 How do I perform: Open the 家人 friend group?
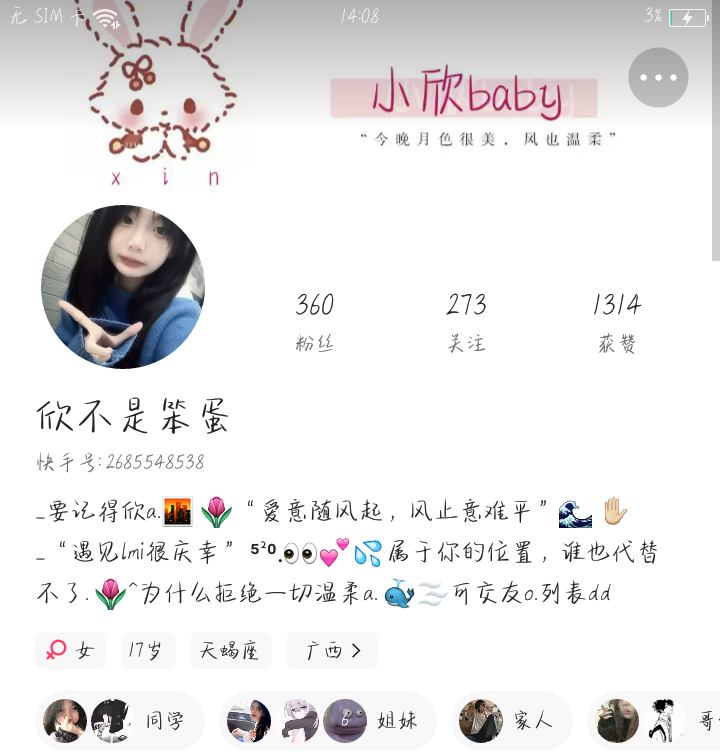point(512,720)
